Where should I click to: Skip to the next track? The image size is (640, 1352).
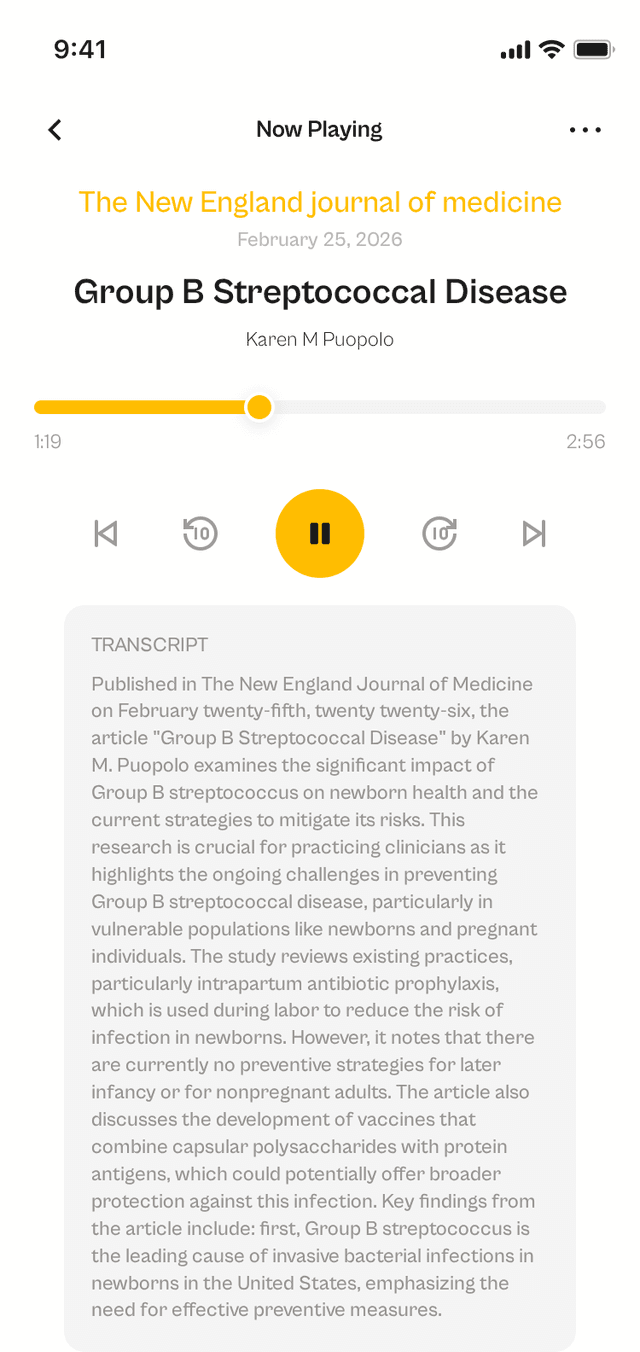pyautogui.click(x=534, y=534)
